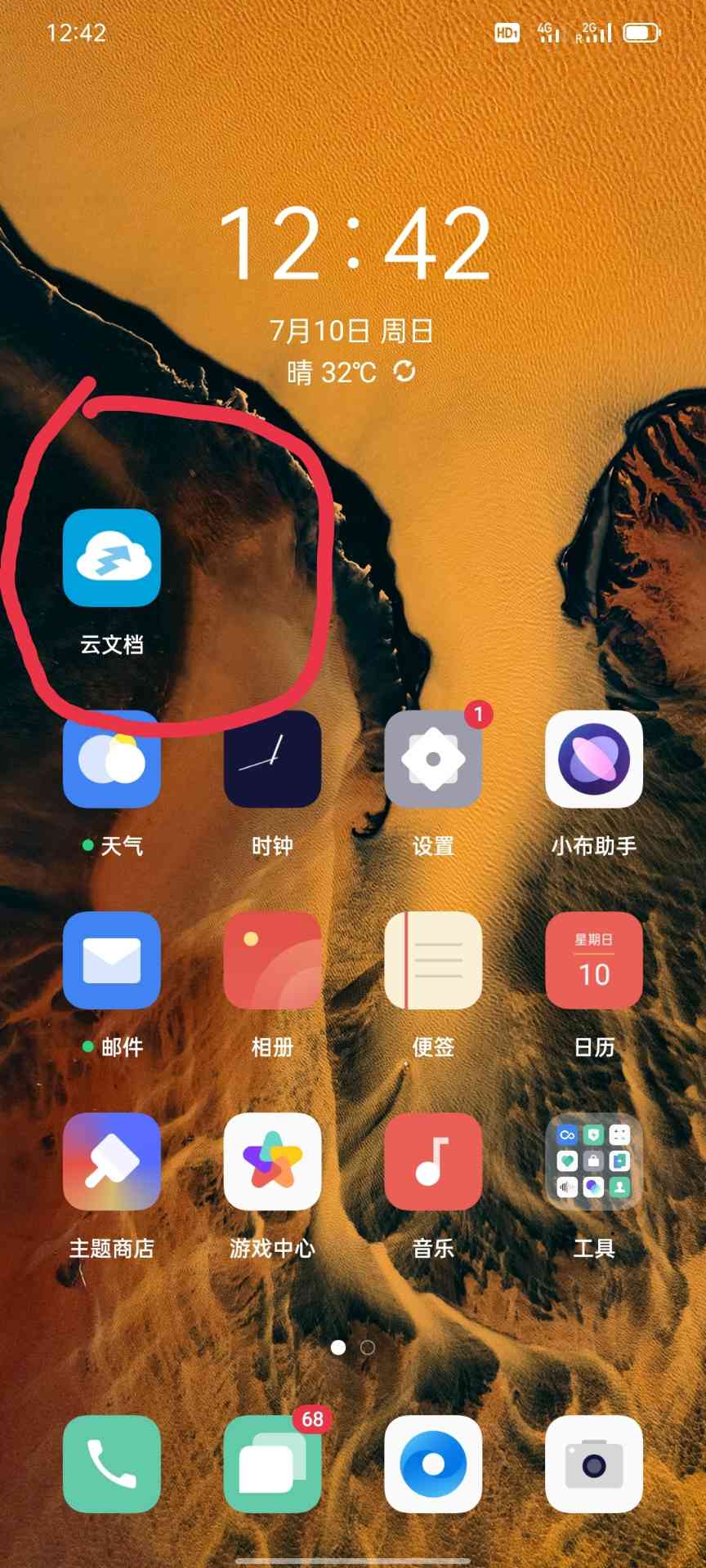Open the 音乐 music app
This screenshot has height=1568, width=706.
[x=433, y=1161]
